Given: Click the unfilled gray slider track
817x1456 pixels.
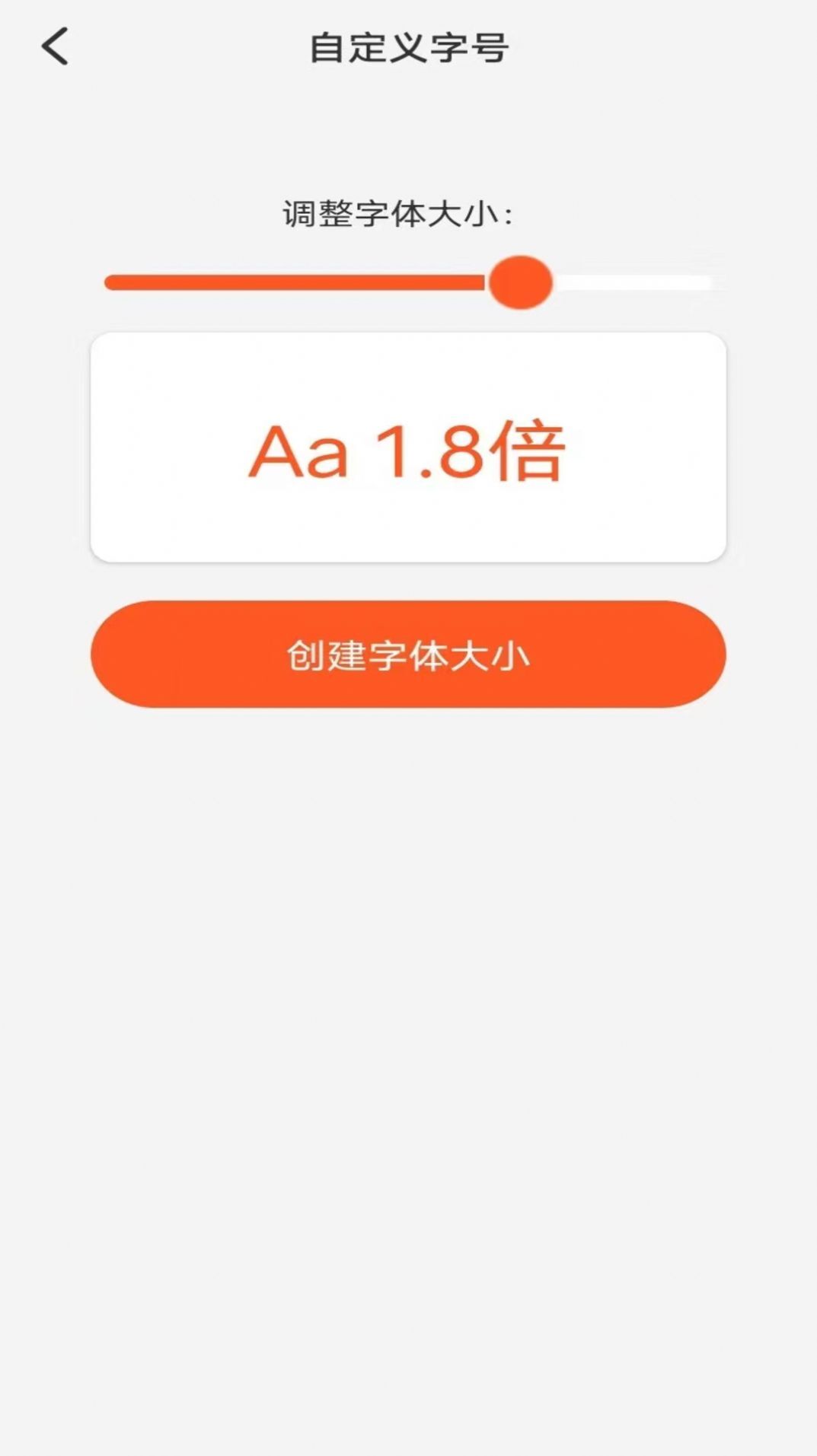Looking at the screenshot, I should tap(640, 281).
